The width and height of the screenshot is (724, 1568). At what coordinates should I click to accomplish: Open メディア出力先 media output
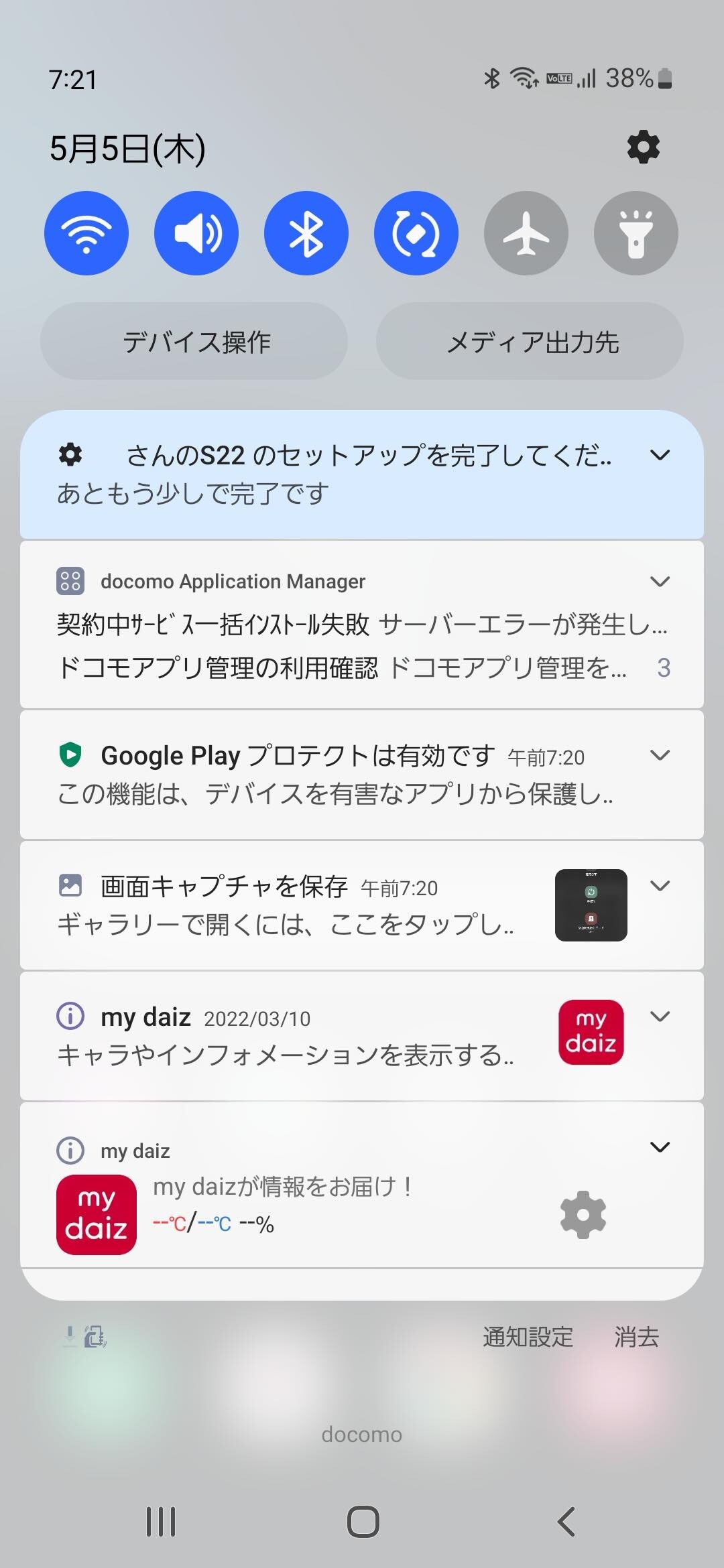click(530, 342)
